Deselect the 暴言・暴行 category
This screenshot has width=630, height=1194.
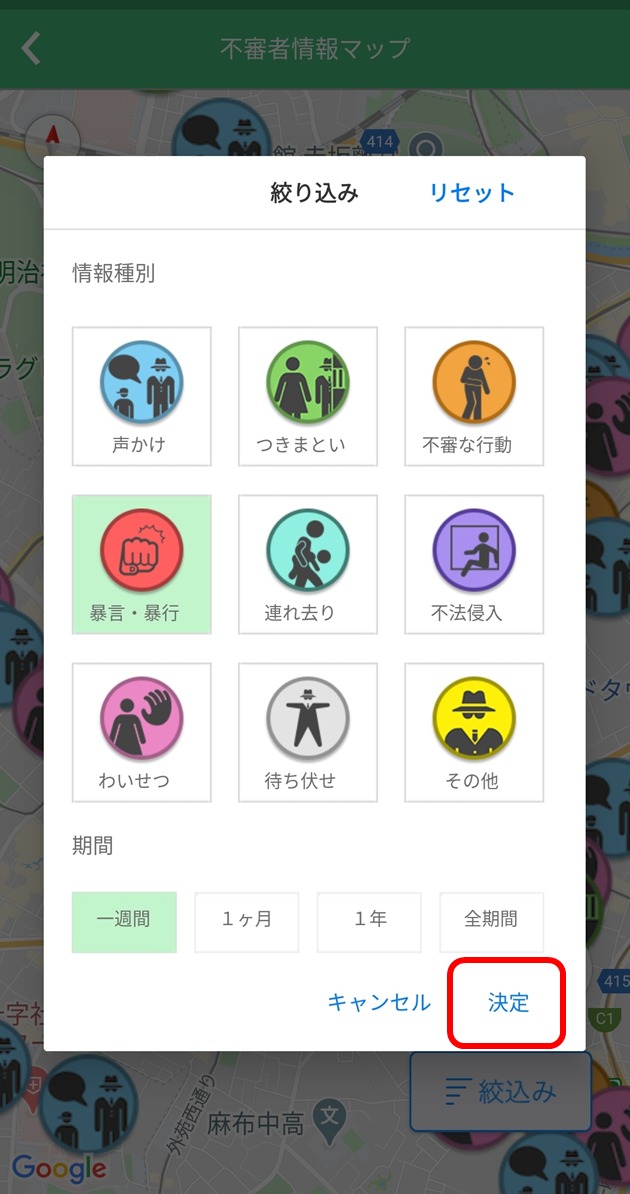(141, 564)
